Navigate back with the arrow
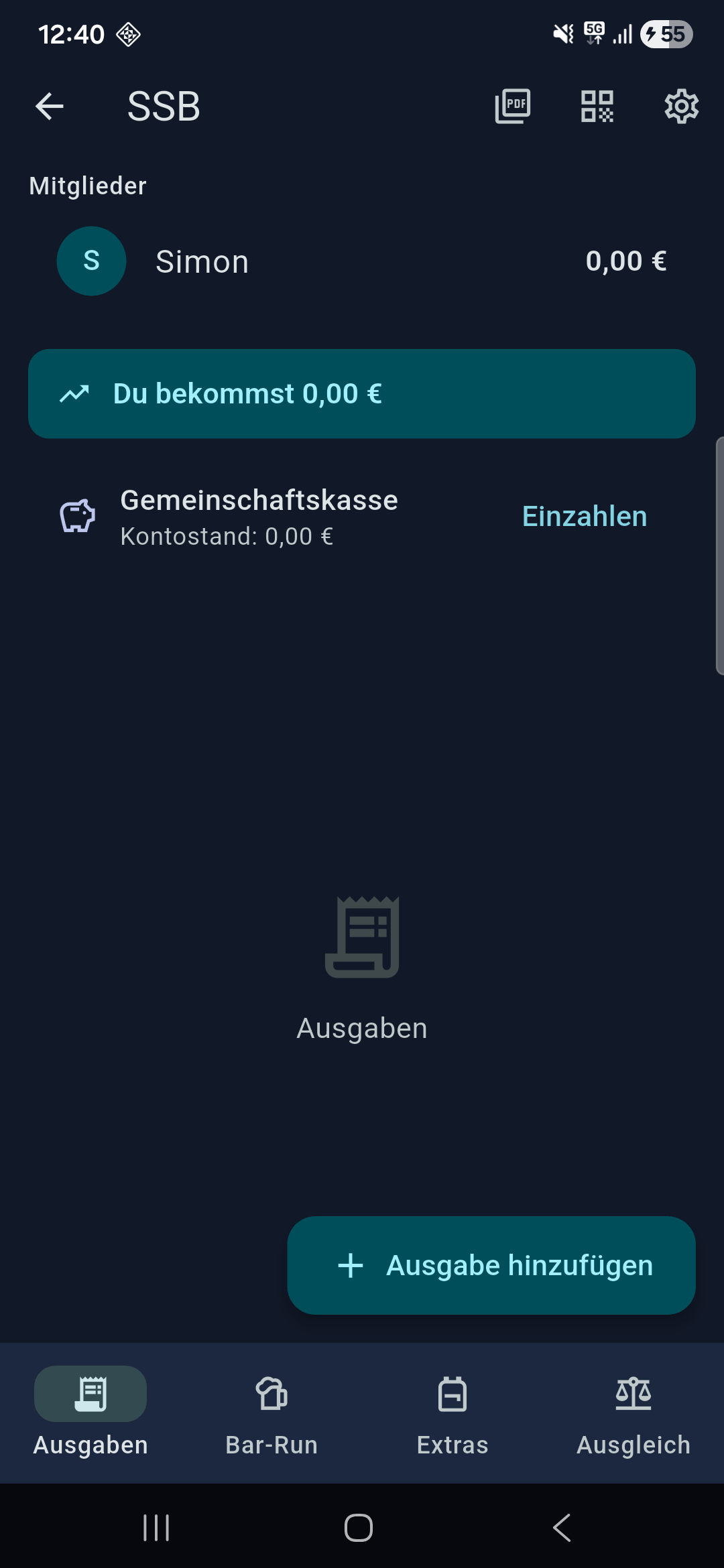Screen dimensions: 724x1568 (49, 106)
